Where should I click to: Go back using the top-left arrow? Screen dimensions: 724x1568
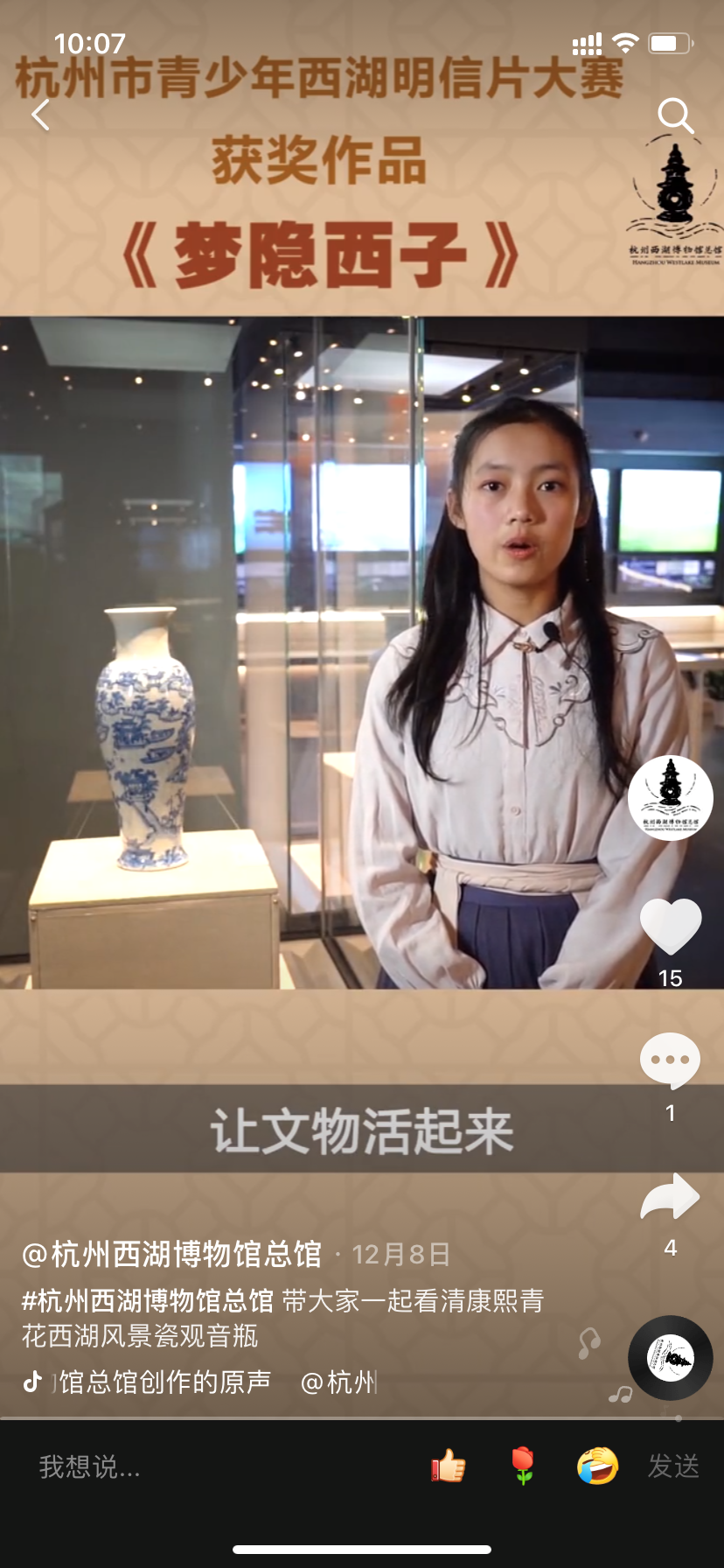[41, 115]
